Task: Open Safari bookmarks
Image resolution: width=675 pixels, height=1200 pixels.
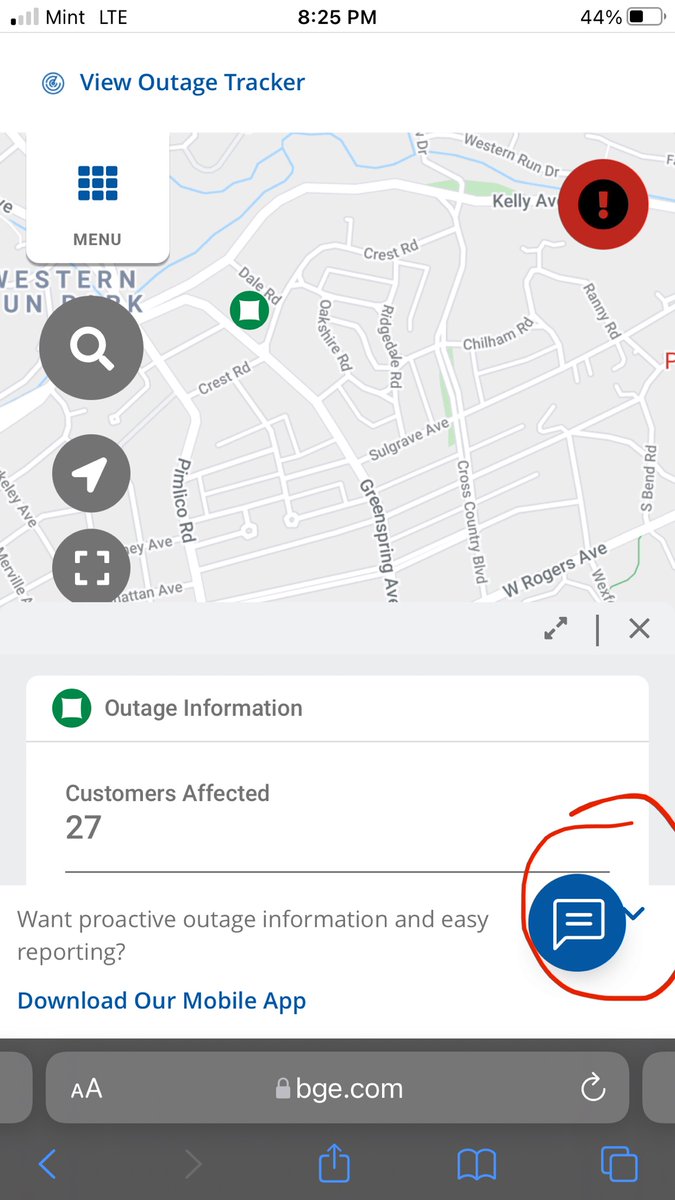Action: tap(477, 1164)
